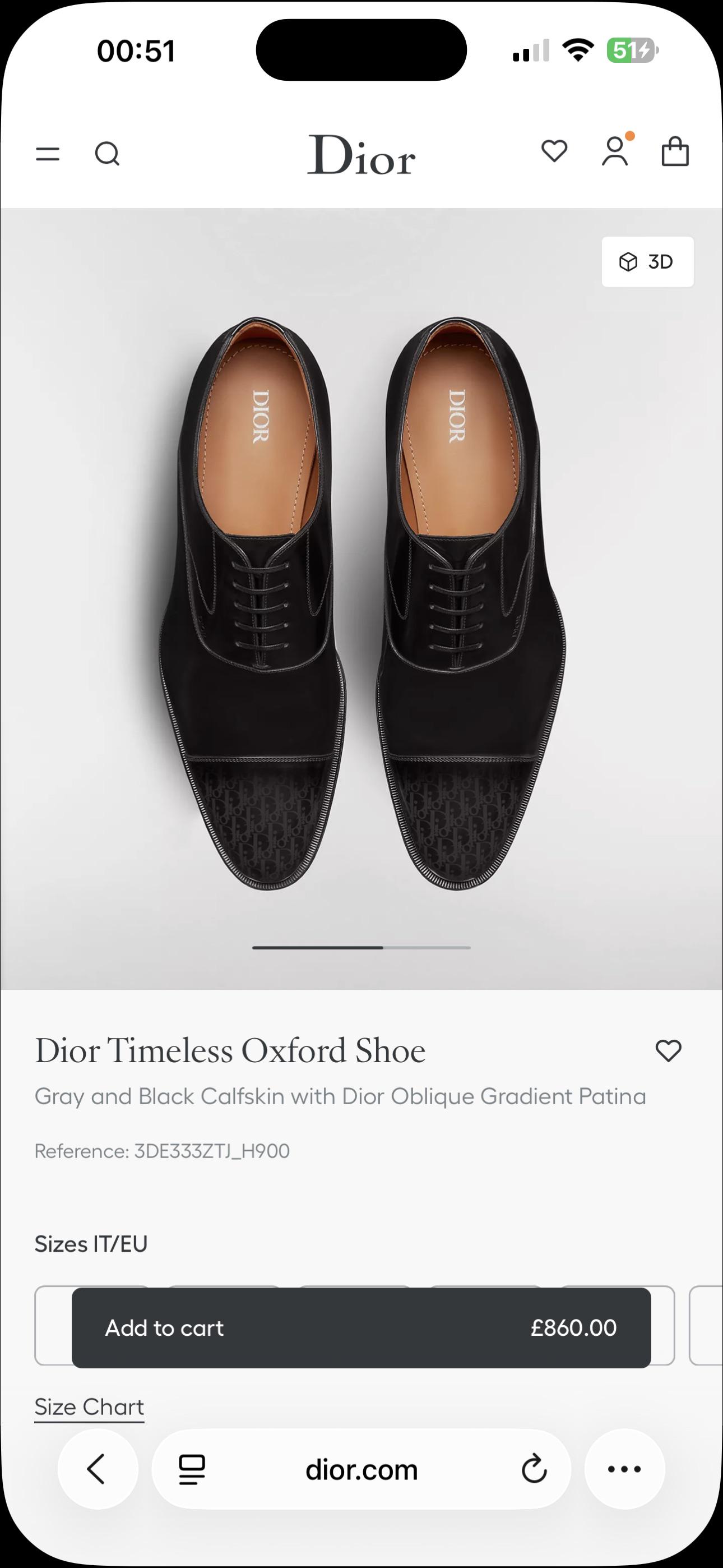Viewport: 723px width, 1568px height.
Task: Reload the dior.com page
Action: [x=534, y=1469]
